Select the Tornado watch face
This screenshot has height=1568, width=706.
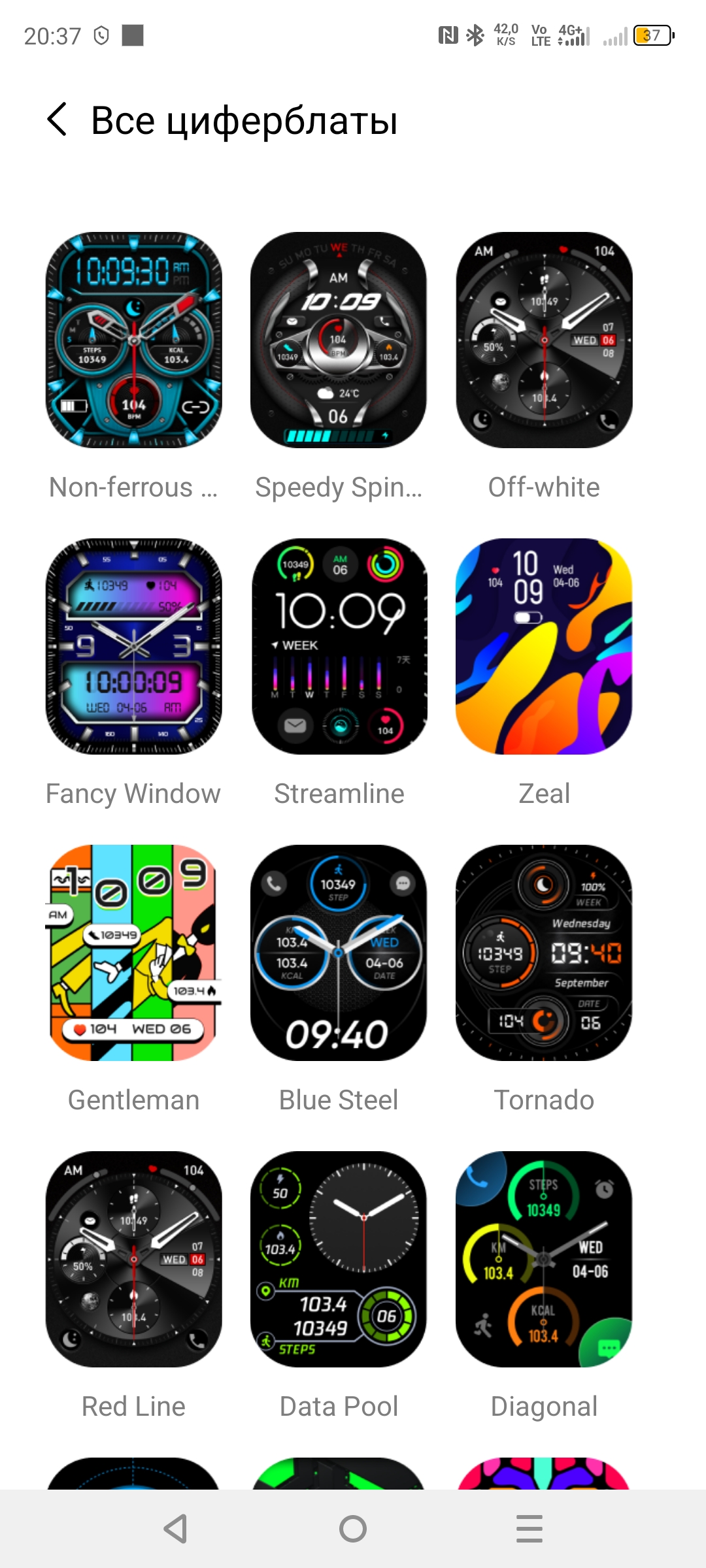[544, 953]
